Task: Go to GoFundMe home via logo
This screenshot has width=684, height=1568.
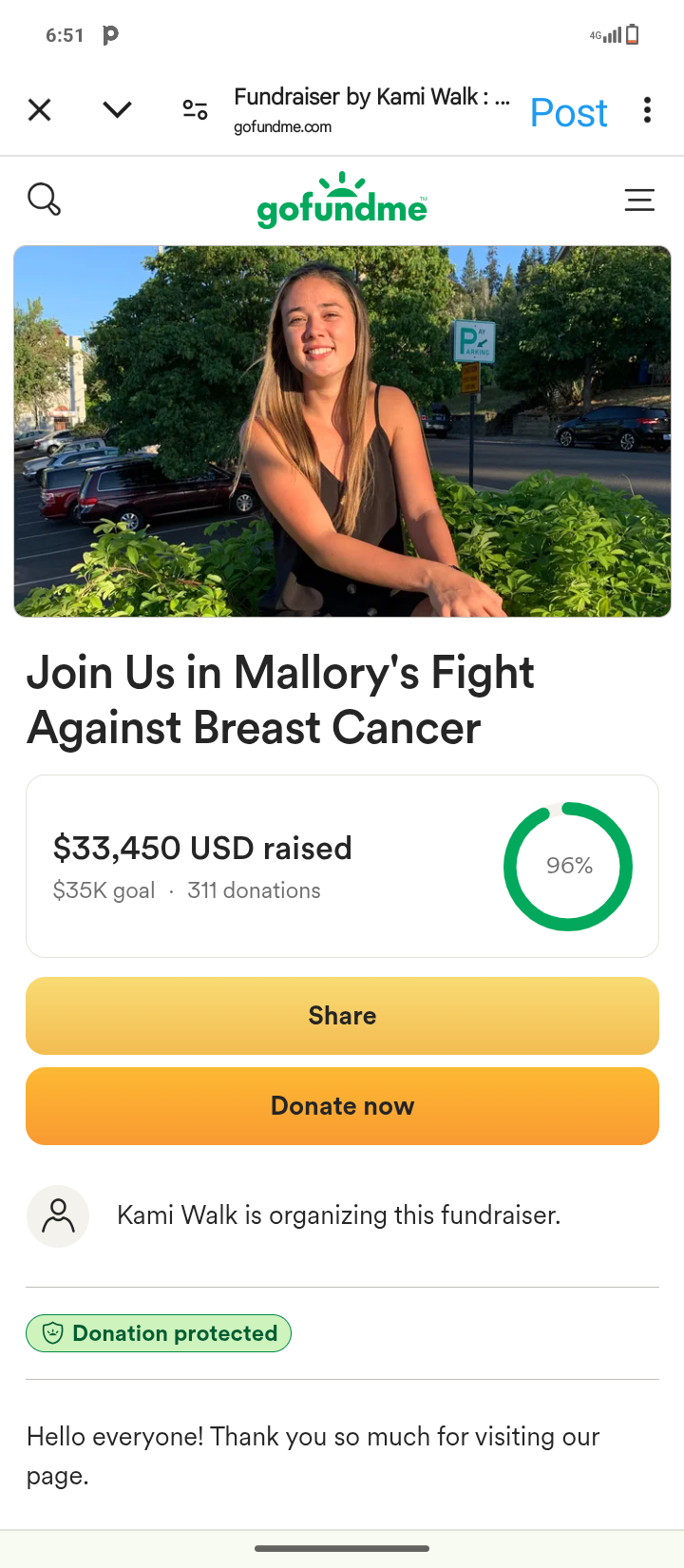Action: pos(342,201)
